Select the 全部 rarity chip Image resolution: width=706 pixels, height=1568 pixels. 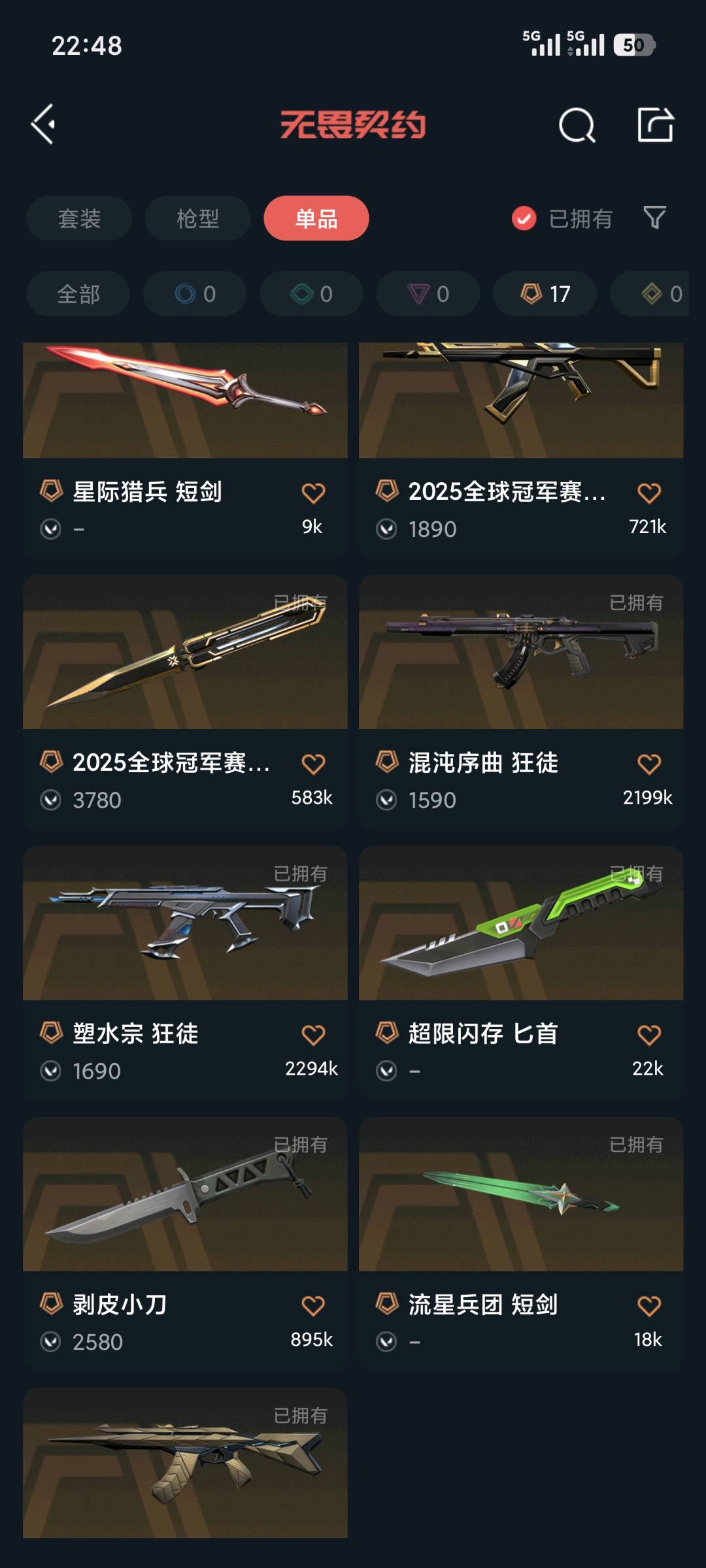pos(78,294)
